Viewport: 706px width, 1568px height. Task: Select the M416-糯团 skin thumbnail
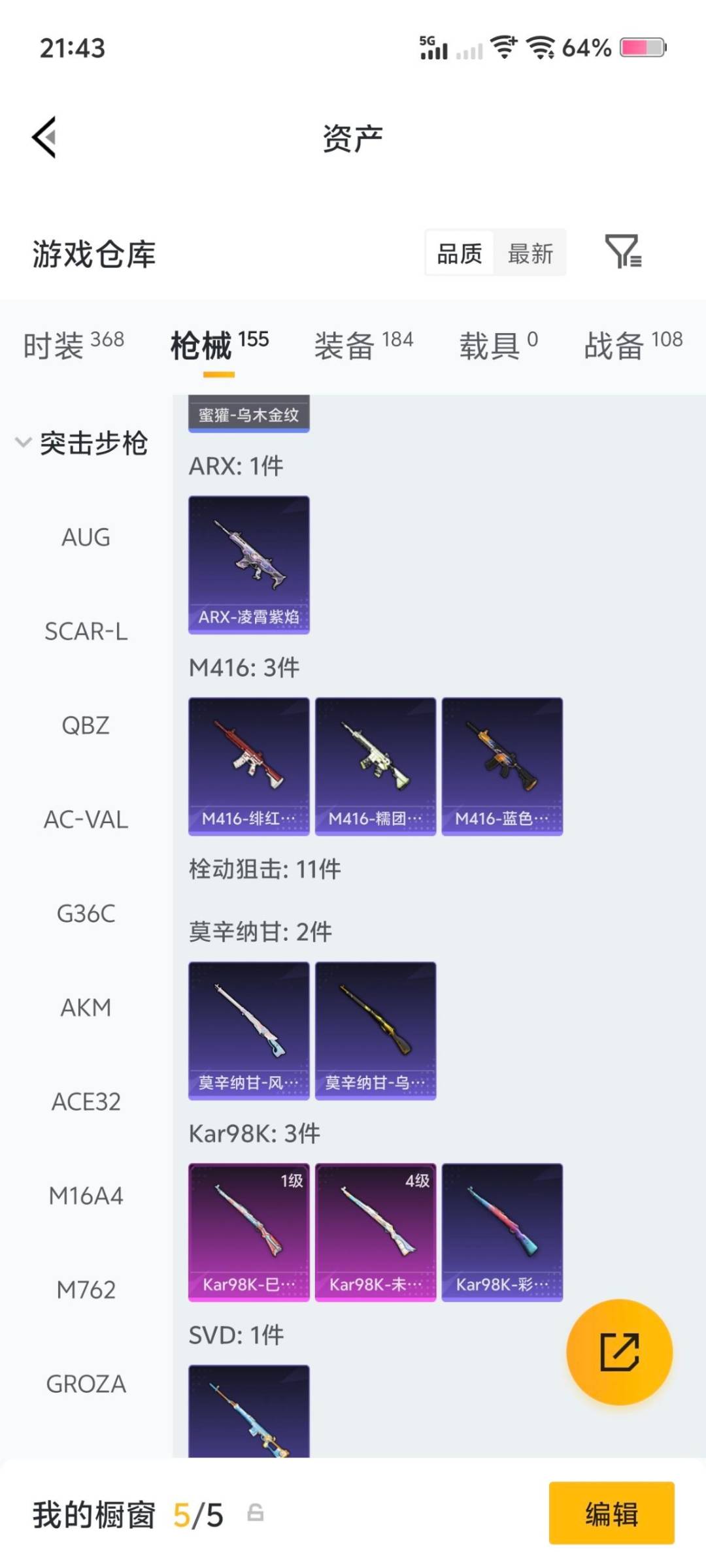375,766
